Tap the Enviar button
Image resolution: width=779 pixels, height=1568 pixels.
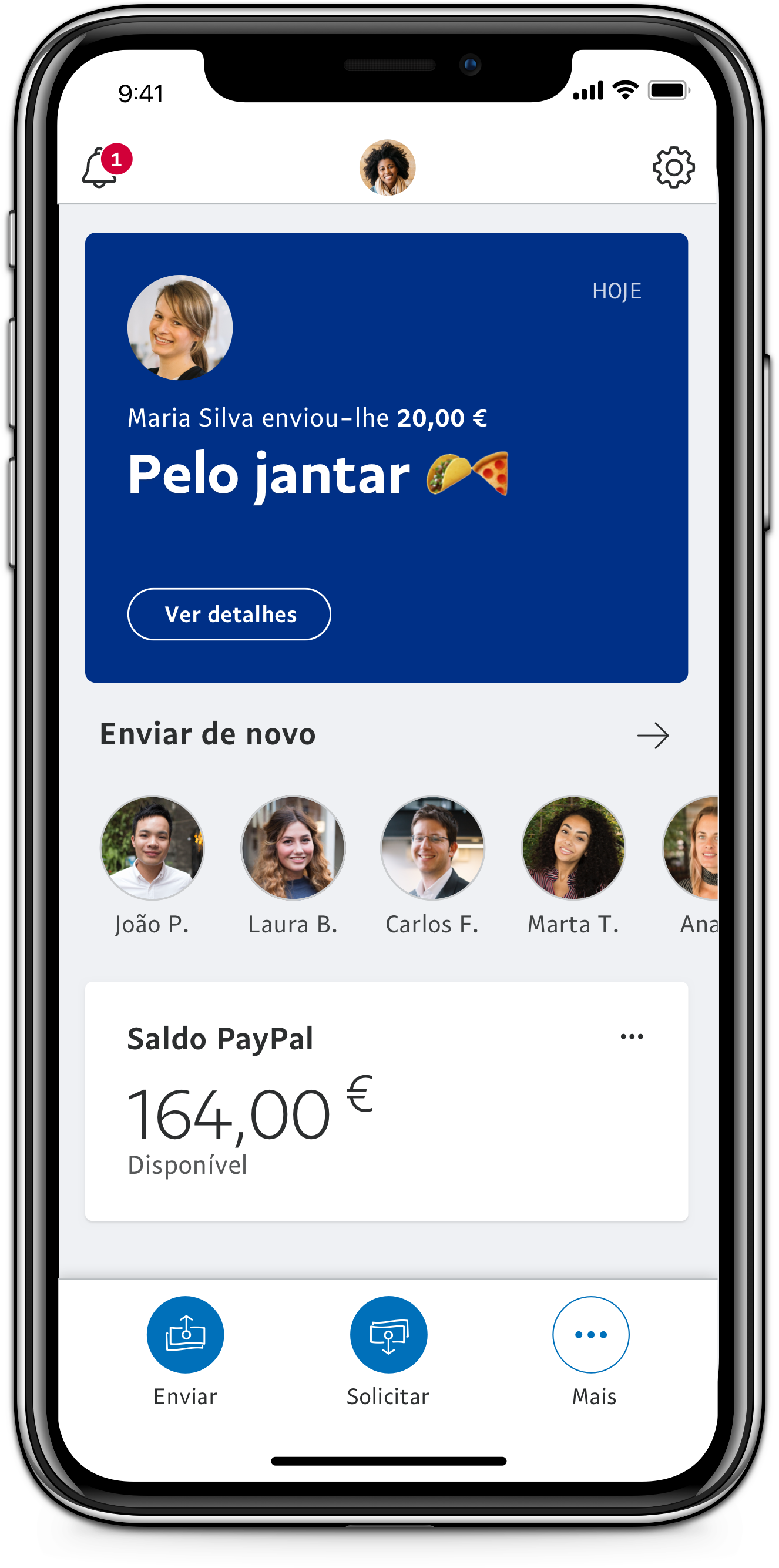tap(185, 1335)
